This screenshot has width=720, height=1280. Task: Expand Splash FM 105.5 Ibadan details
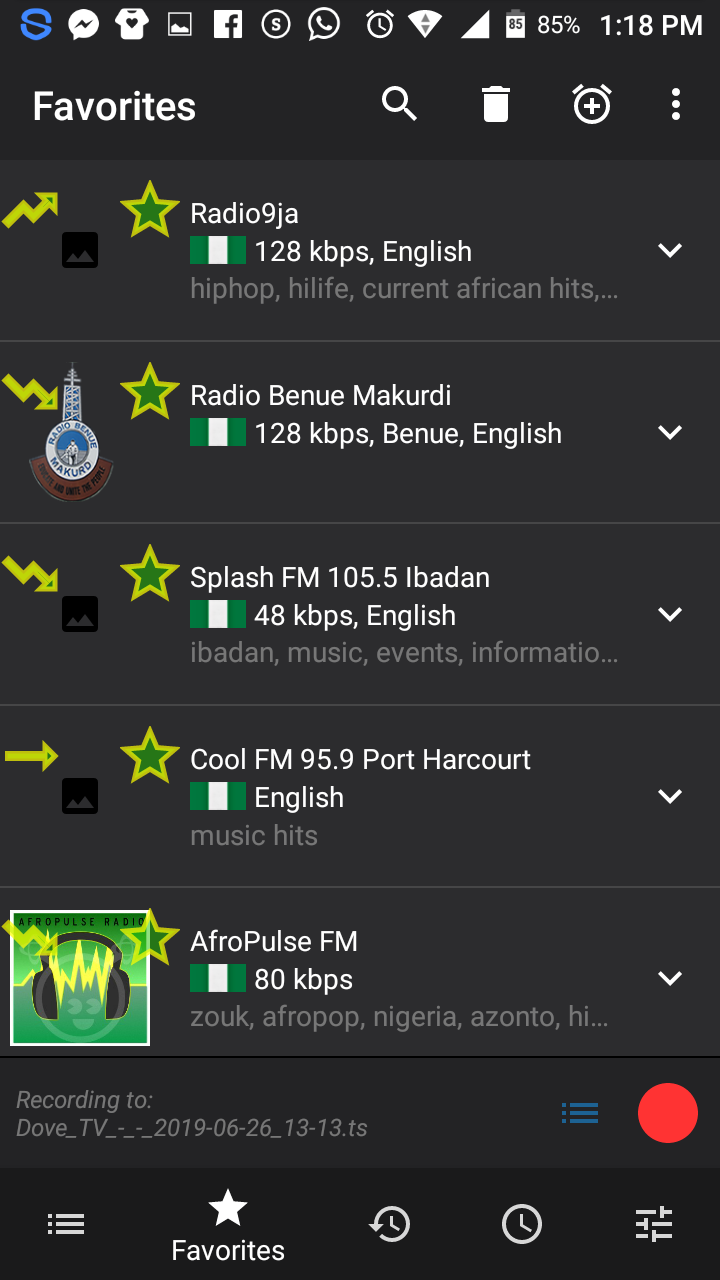tap(670, 615)
